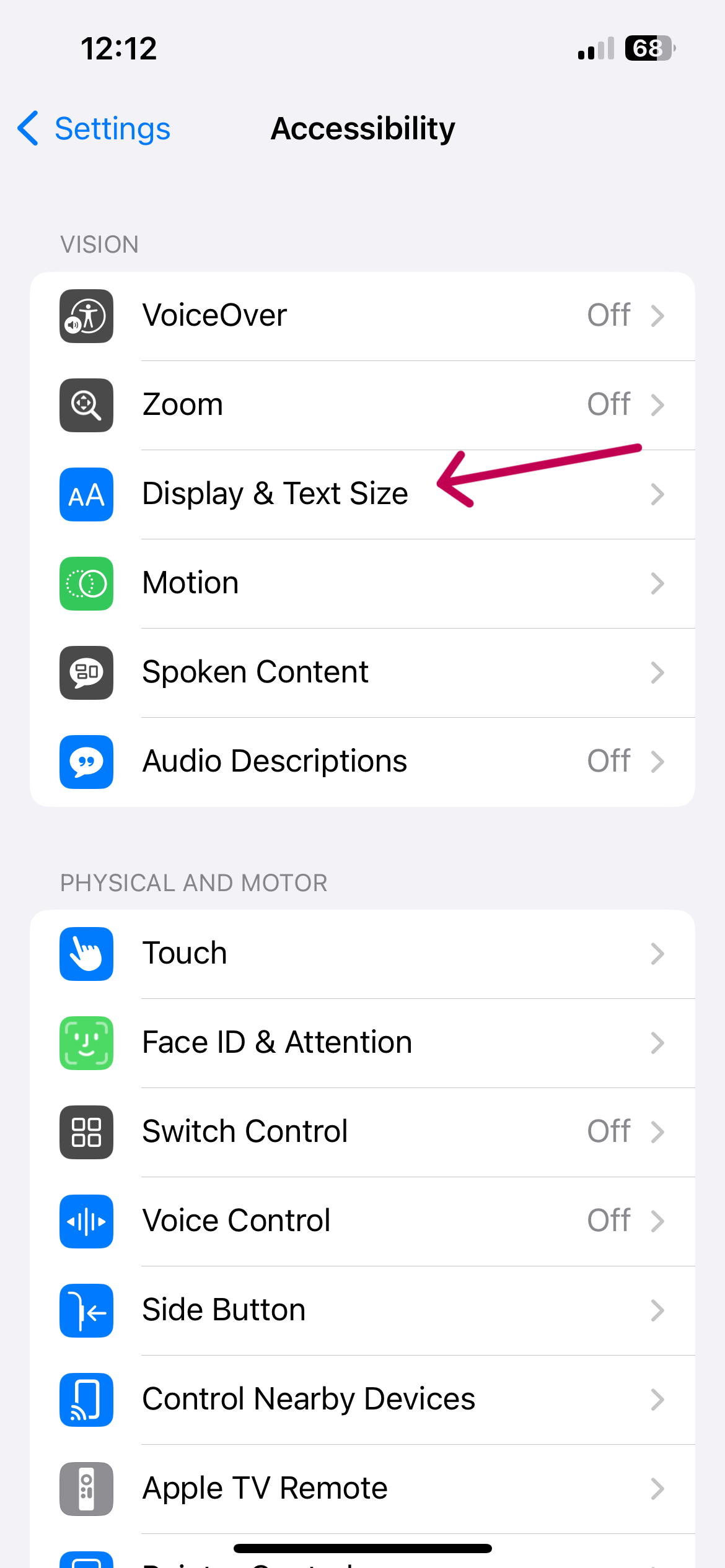Open Control Nearby Devices
The width and height of the screenshot is (725, 1568).
pos(362,1400)
